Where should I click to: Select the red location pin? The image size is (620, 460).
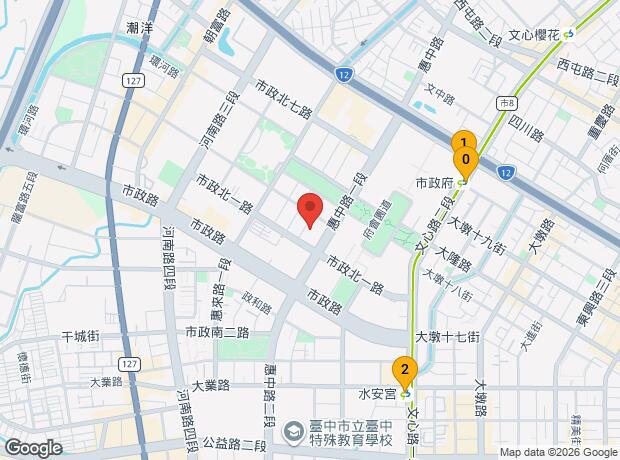[x=310, y=208]
